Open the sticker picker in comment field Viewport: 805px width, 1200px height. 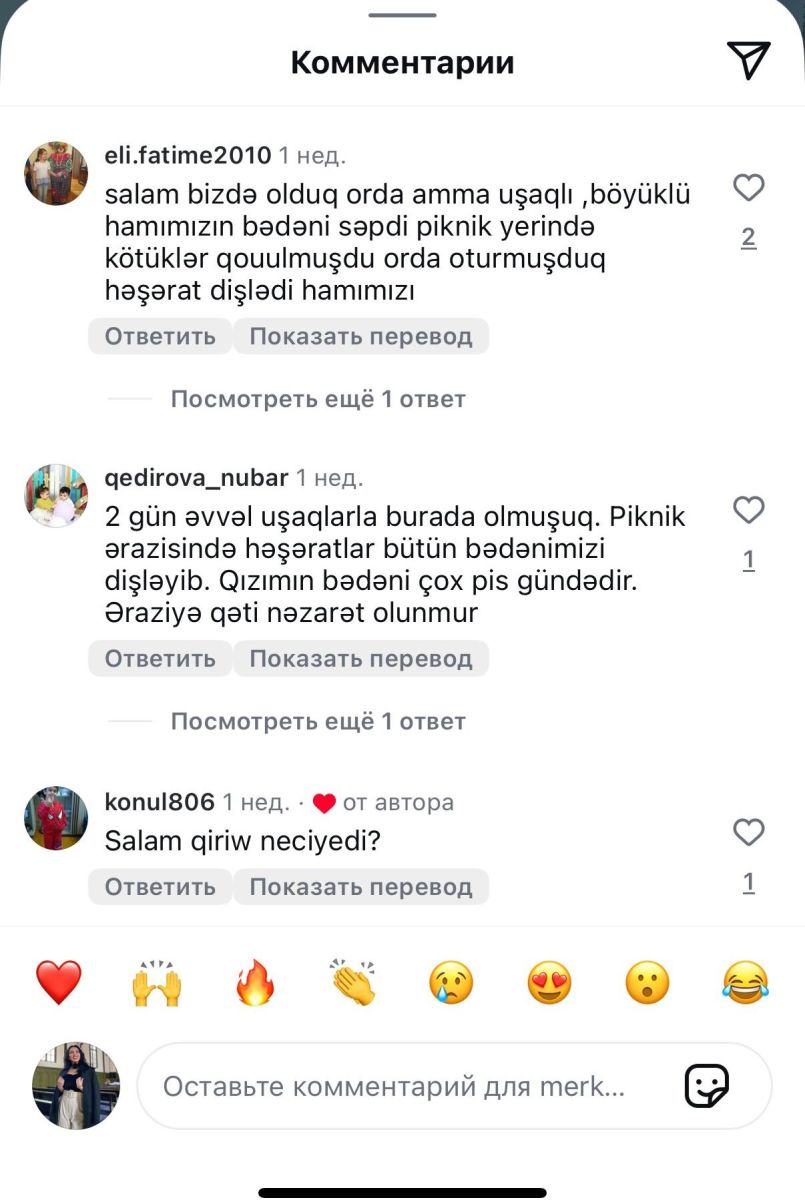pos(706,1086)
